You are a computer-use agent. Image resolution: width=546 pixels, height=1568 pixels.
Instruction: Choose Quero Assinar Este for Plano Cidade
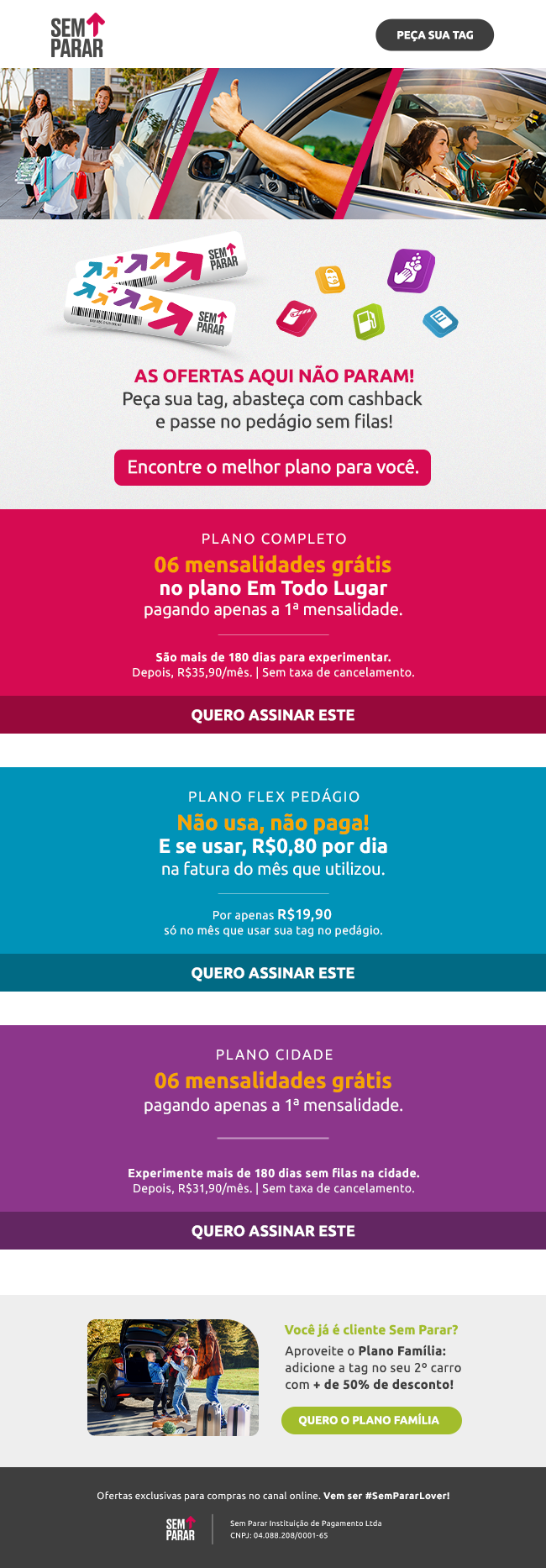[x=273, y=1231]
